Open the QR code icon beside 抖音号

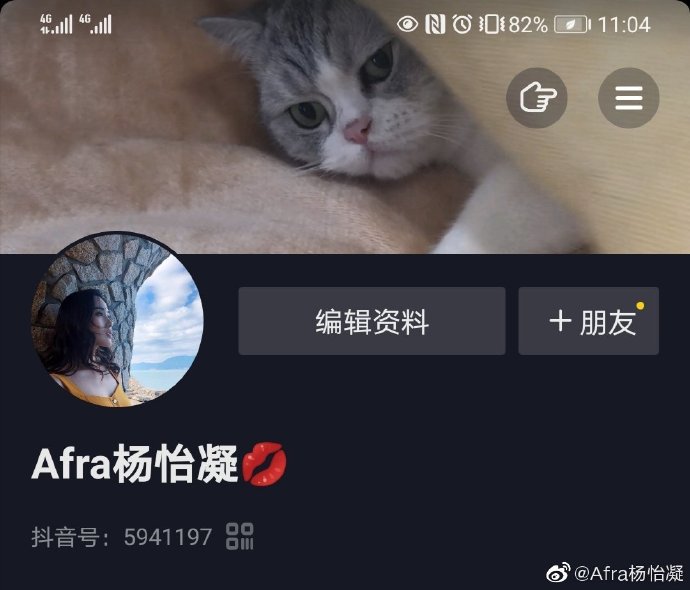pos(240,537)
